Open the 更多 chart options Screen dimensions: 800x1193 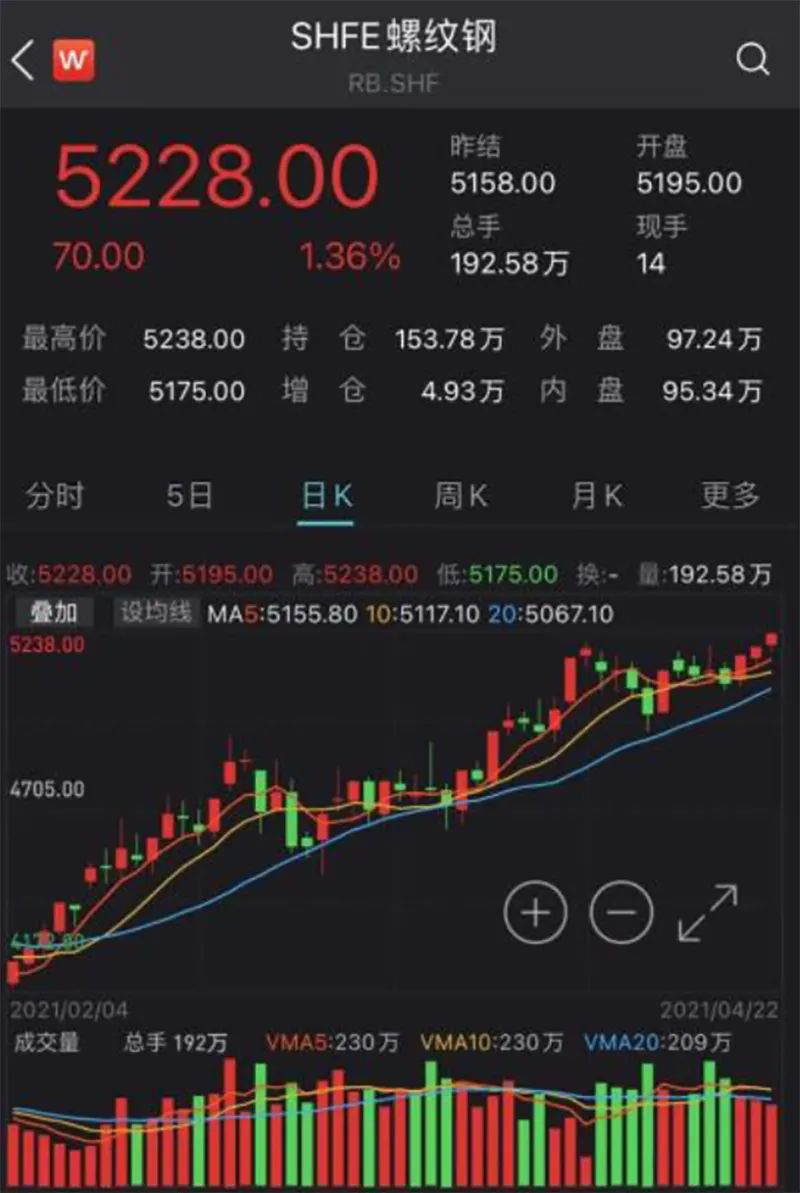731,495
